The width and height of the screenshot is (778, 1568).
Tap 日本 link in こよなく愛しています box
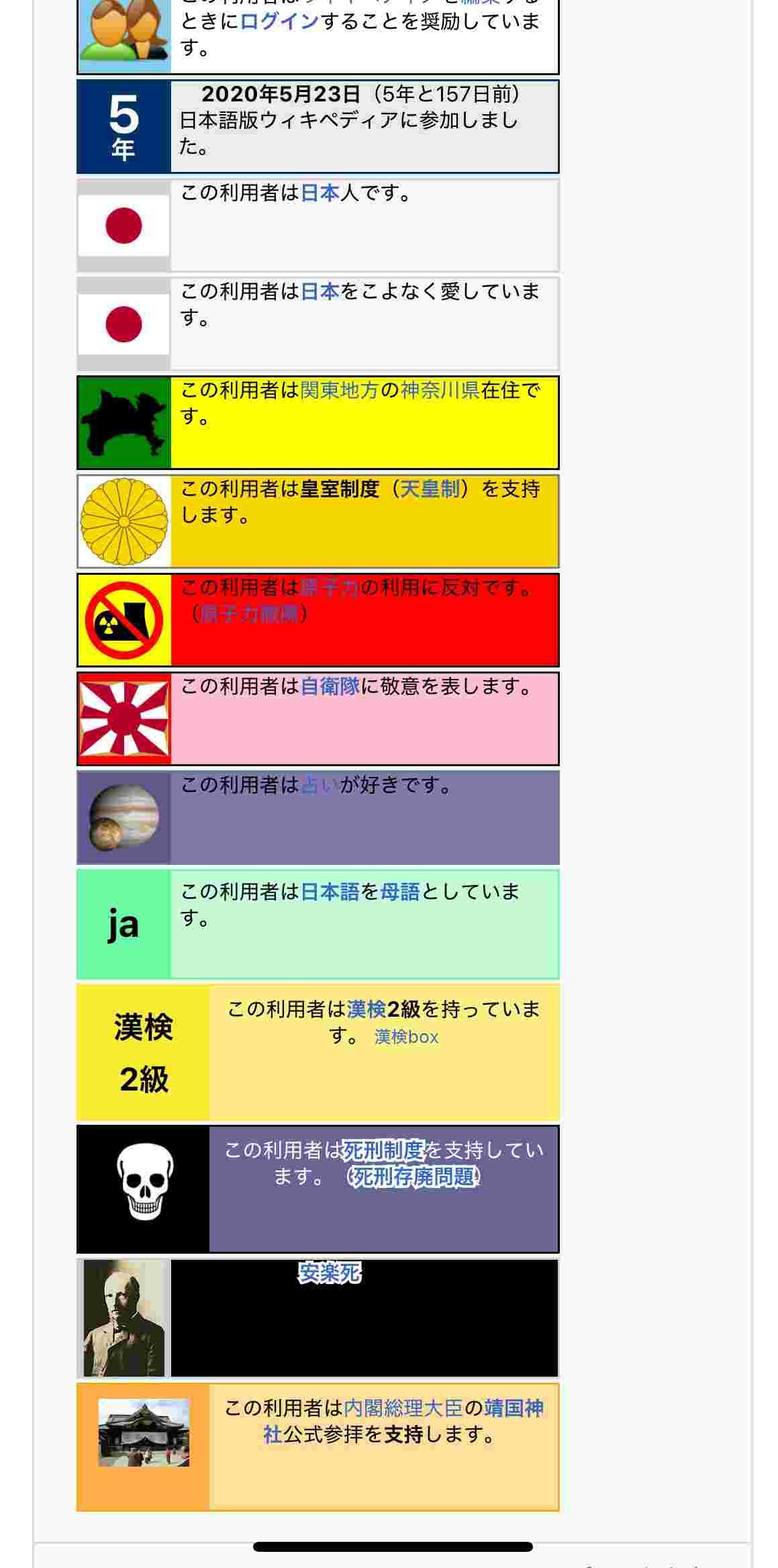pyautogui.click(x=320, y=291)
